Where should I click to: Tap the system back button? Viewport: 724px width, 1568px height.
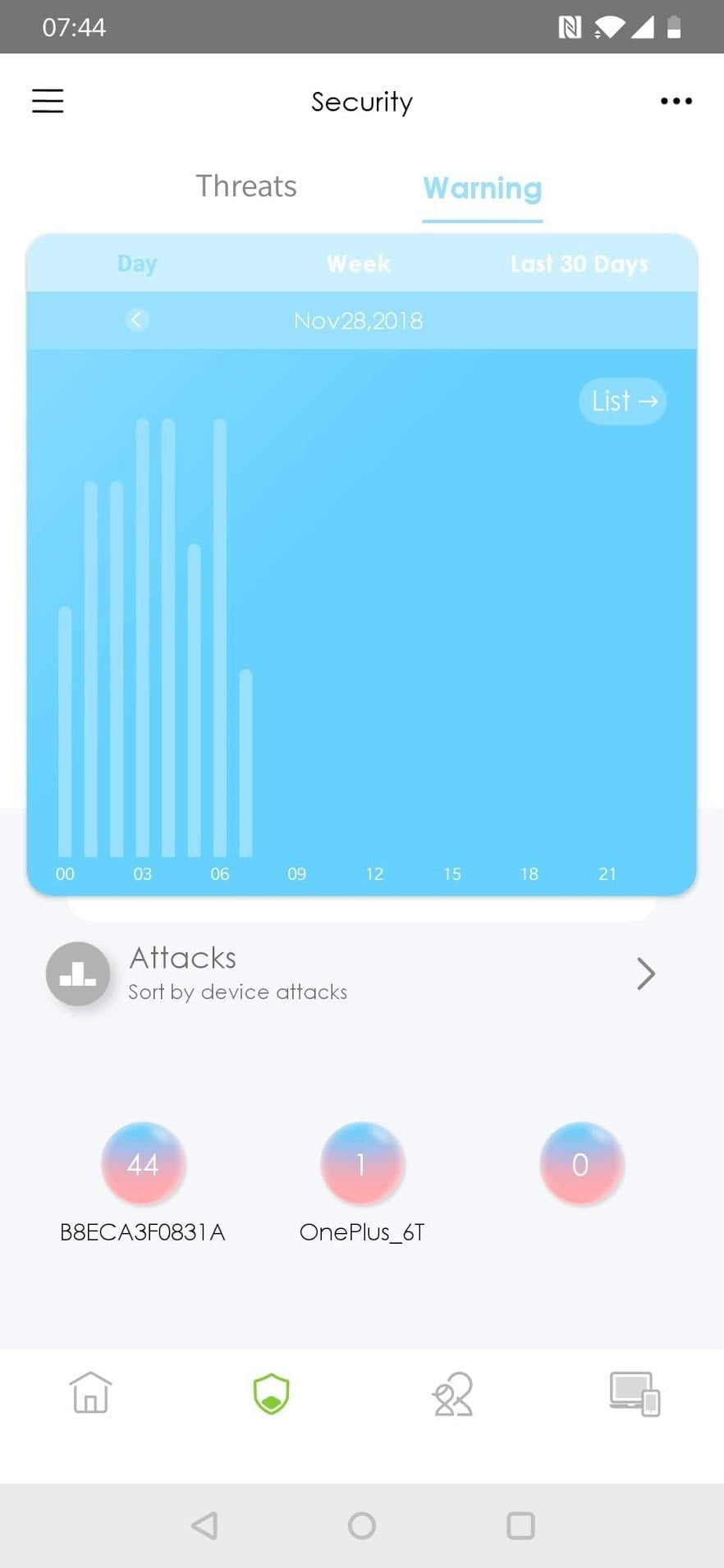204,1525
